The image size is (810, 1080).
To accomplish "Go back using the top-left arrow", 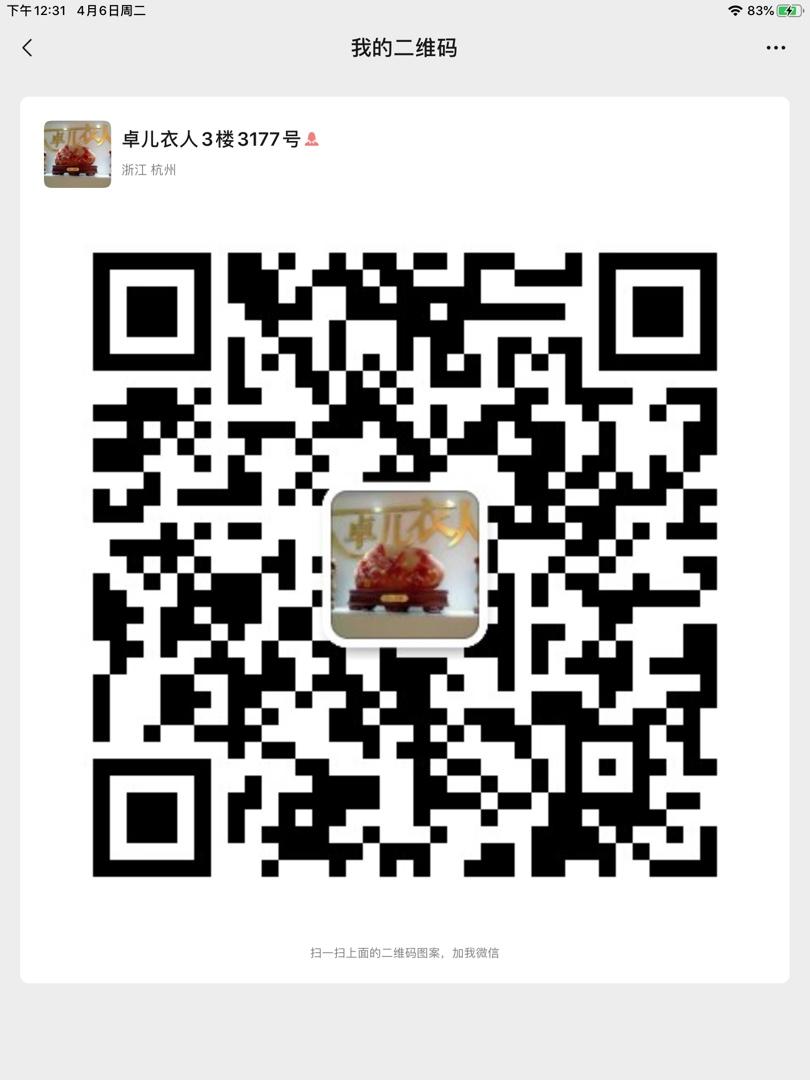I will click(x=27, y=48).
